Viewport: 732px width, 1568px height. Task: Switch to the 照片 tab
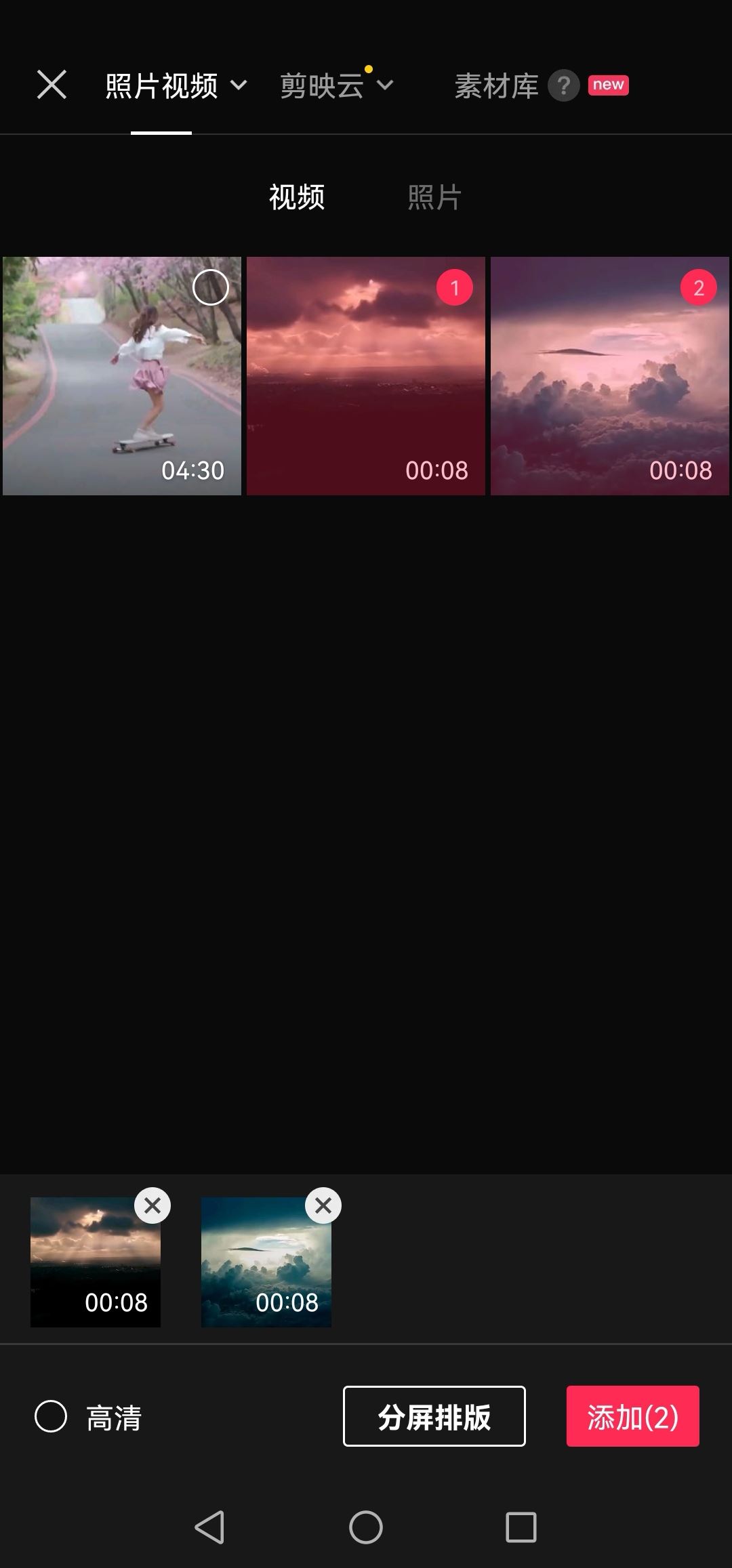click(x=434, y=197)
